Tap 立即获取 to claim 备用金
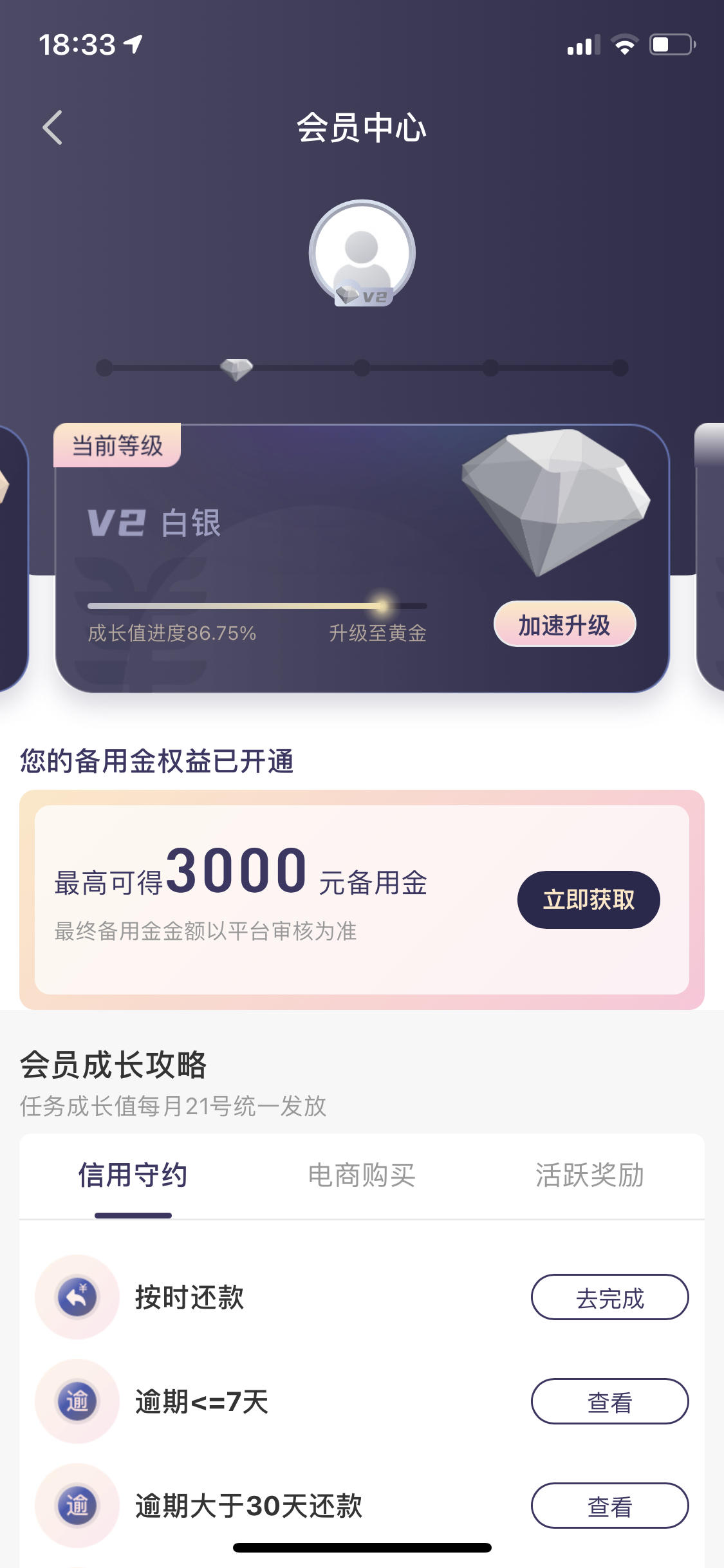Viewport: 724px width, 1568px height. pyautogui.click(x=588, y=899)
